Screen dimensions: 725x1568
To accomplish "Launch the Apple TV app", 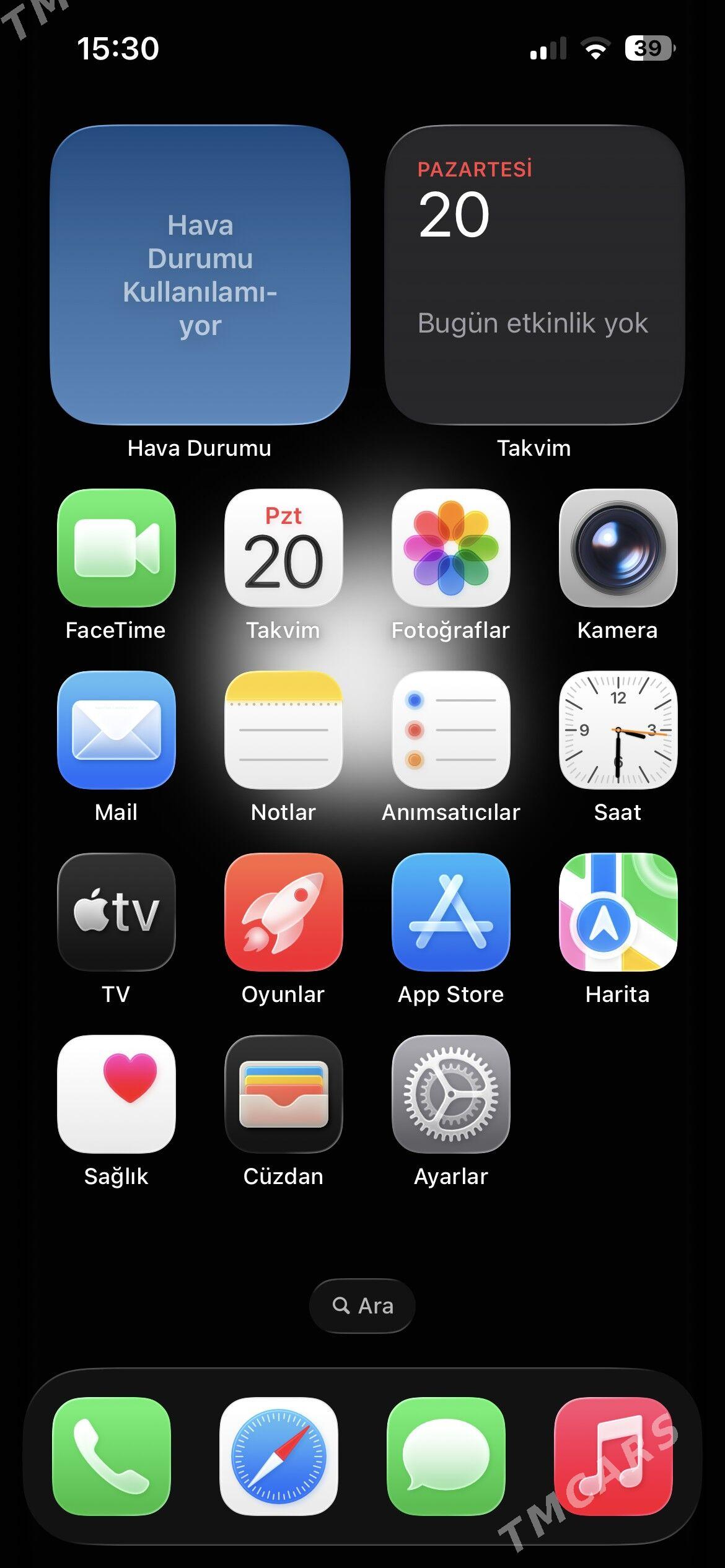I will pos(118,917).
